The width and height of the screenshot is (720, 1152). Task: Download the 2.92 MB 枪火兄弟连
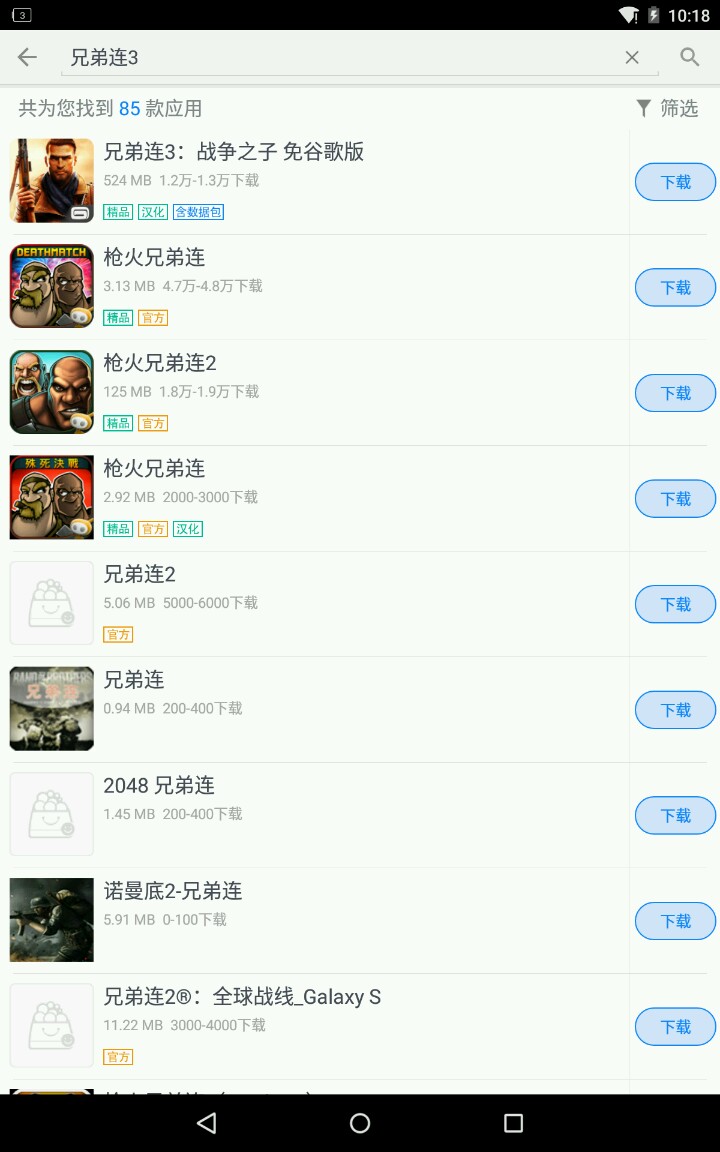[x=676, y=499]
